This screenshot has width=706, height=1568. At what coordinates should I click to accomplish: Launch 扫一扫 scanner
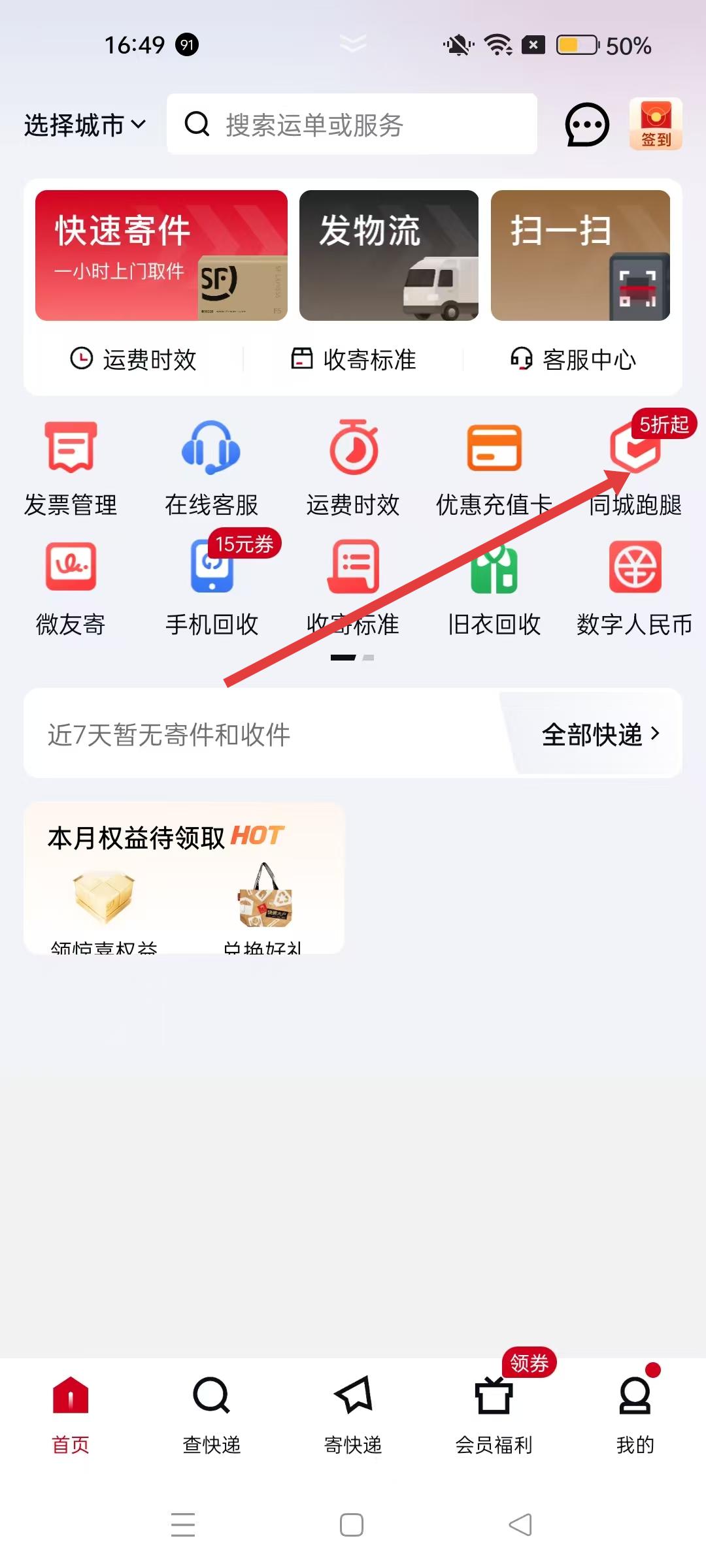pos(580,255)
